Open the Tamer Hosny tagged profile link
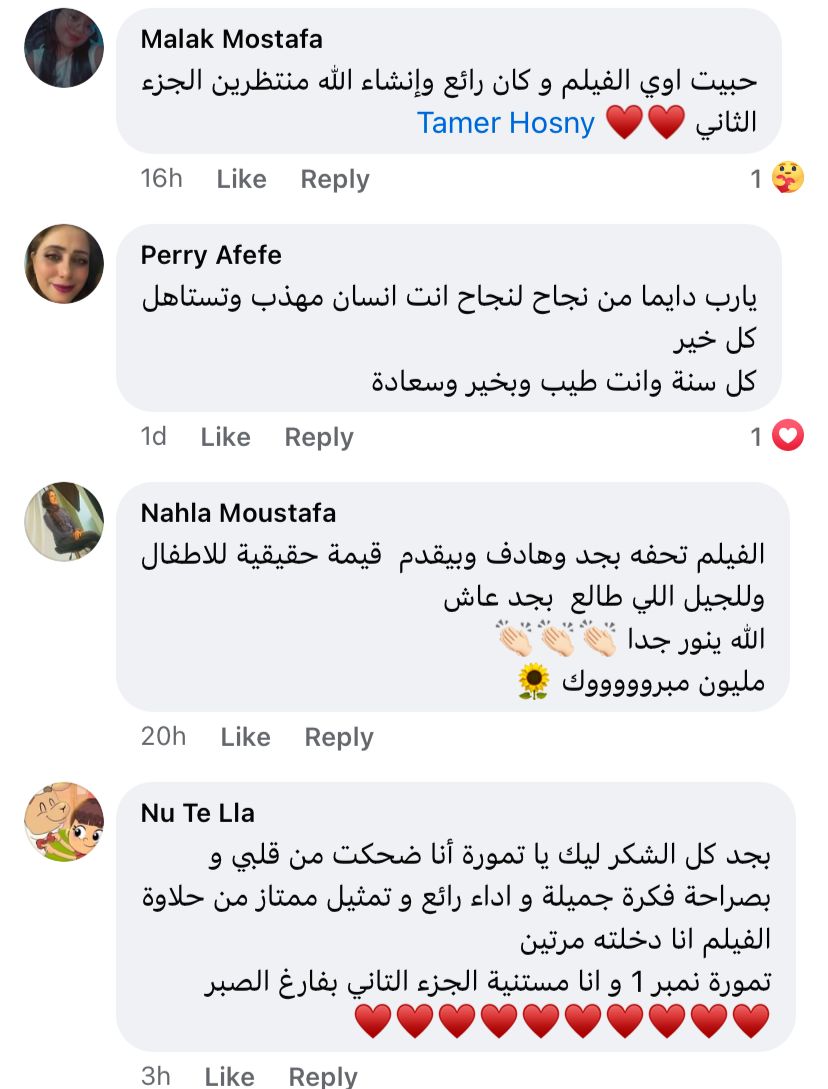The height and width of the screenshot is (1089, 828). (505, 123)
